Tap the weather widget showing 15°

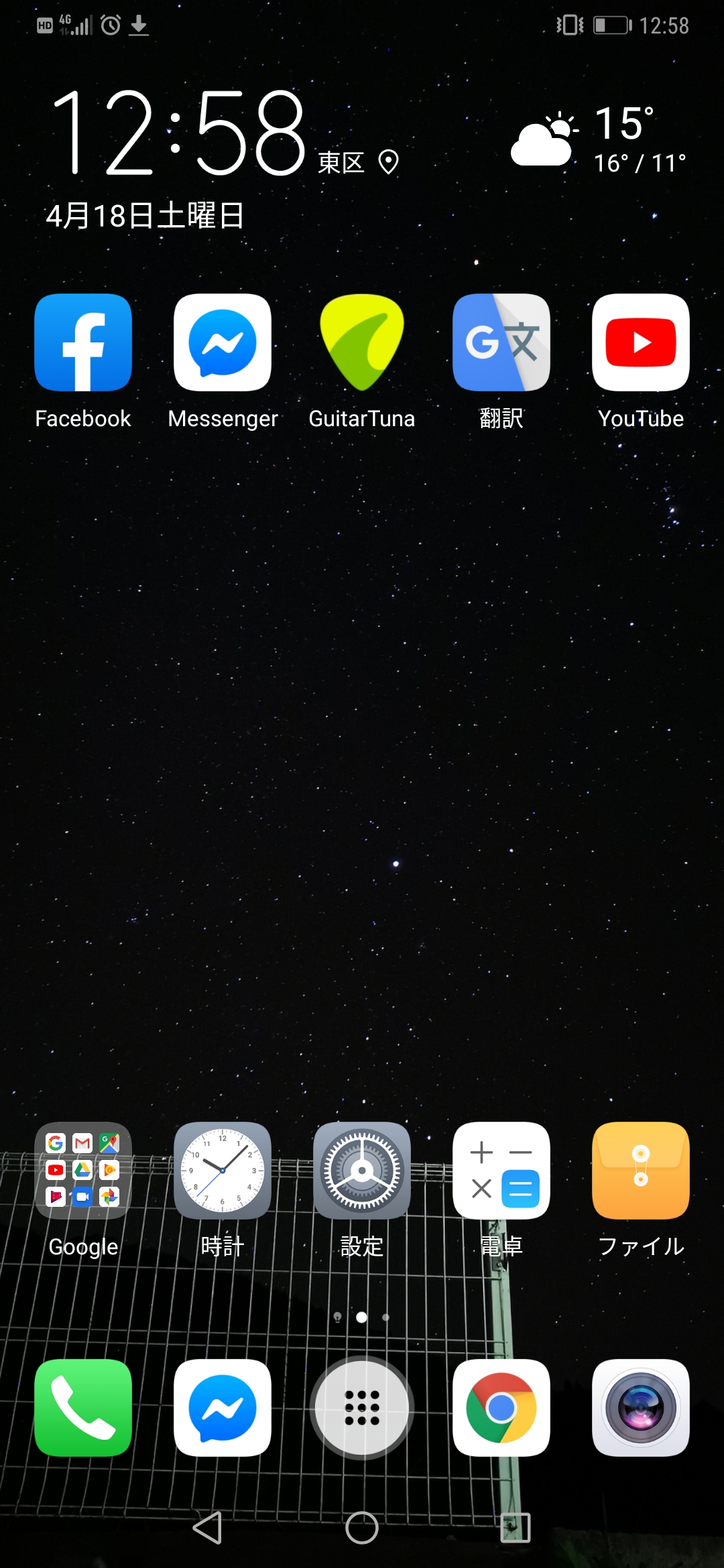599,139
